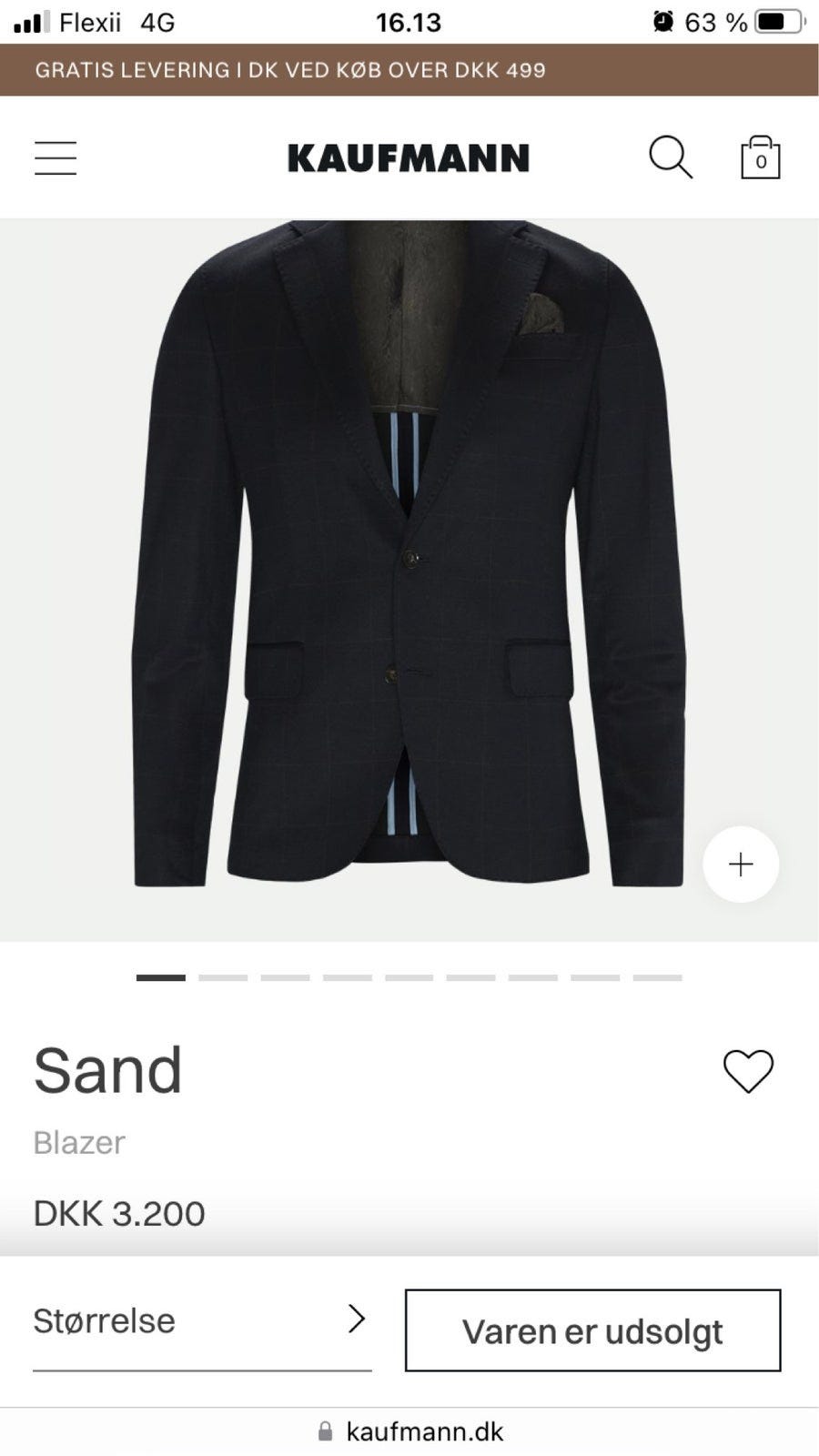Open the shopping bag
Viewport: 819px width, 1456px height.
[x=760, y=158]
